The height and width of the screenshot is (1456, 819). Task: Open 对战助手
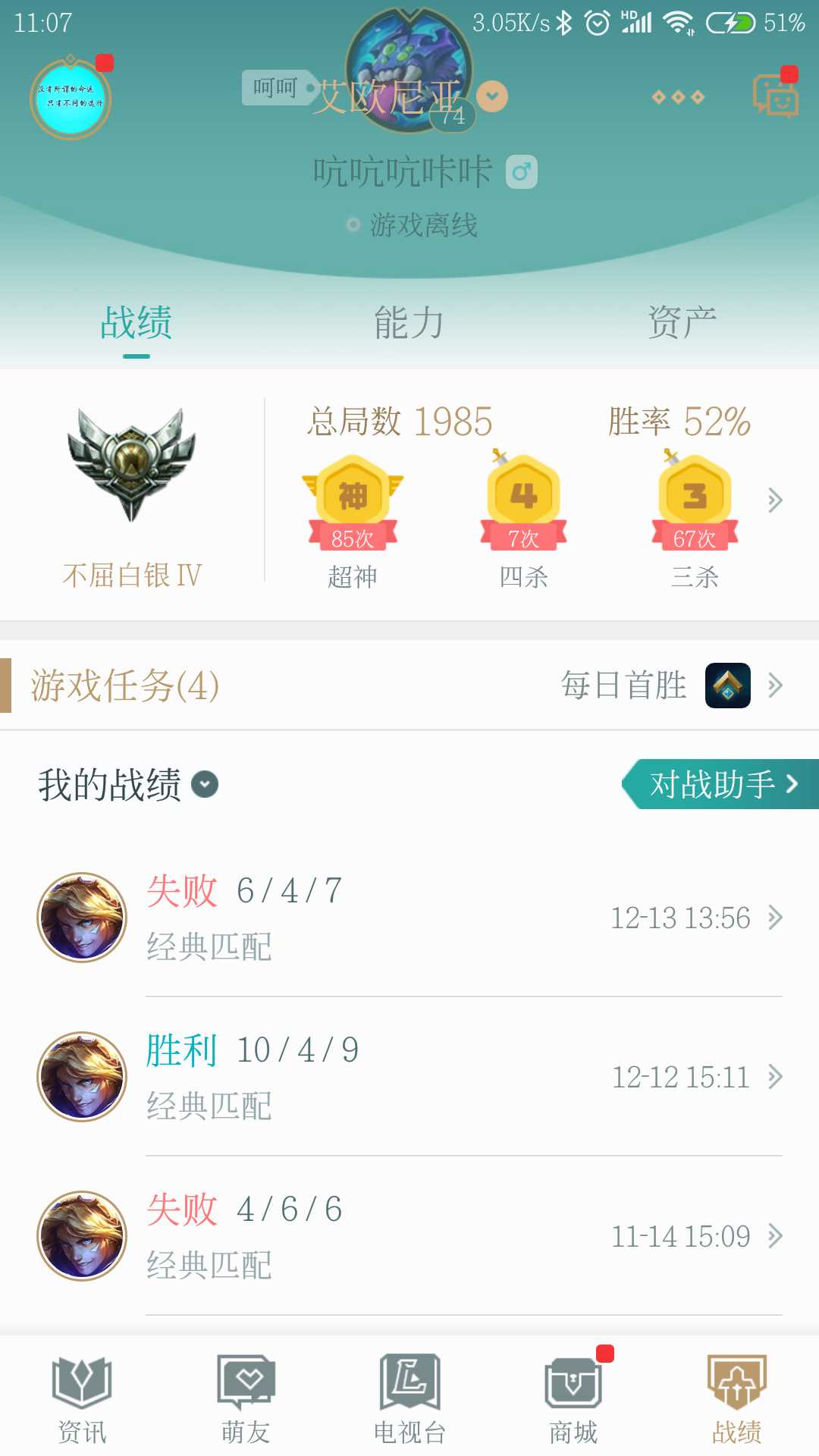(721, 784)
